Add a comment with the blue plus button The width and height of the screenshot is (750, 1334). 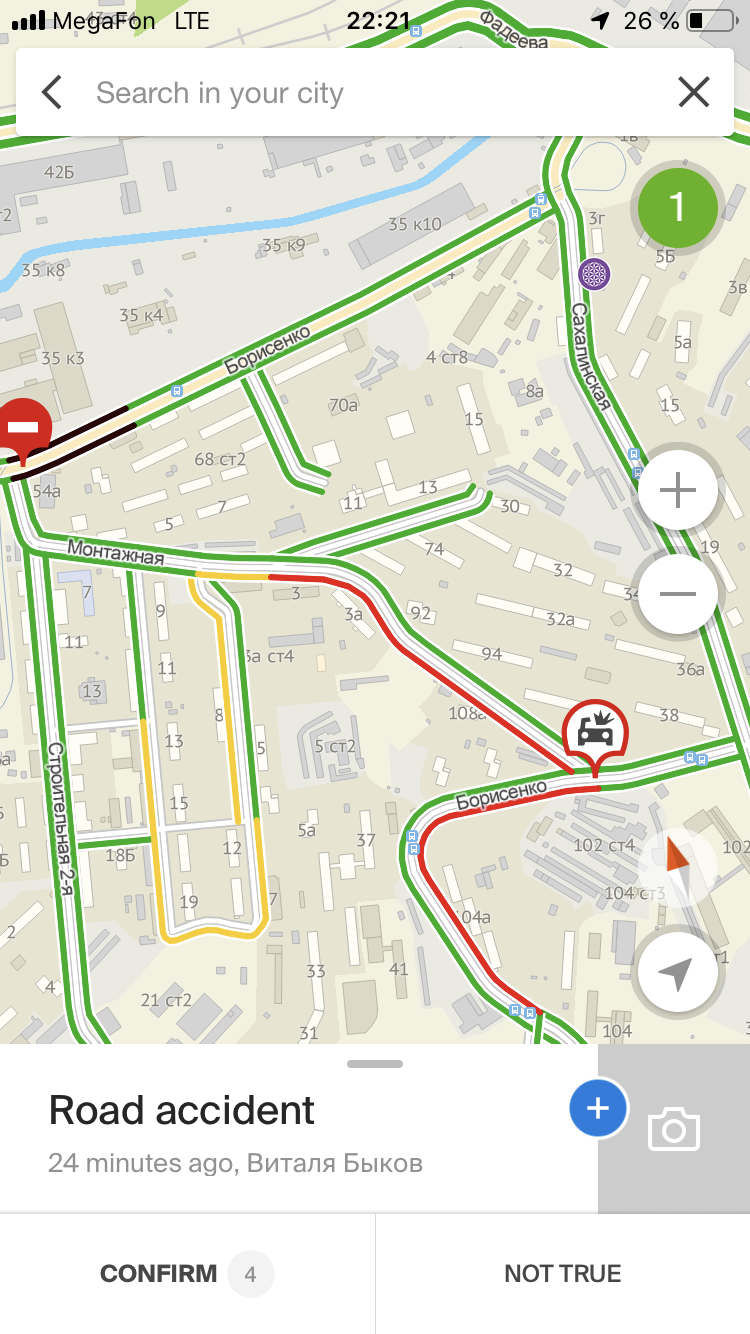[598, 1108]
